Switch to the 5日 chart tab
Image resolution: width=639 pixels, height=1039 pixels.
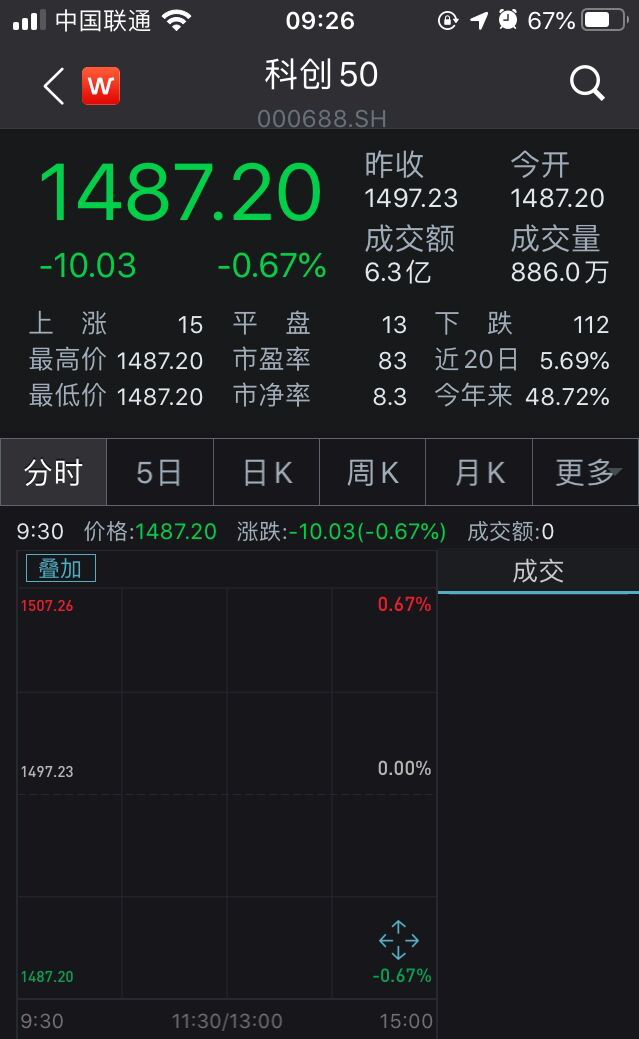click(160, 472)
